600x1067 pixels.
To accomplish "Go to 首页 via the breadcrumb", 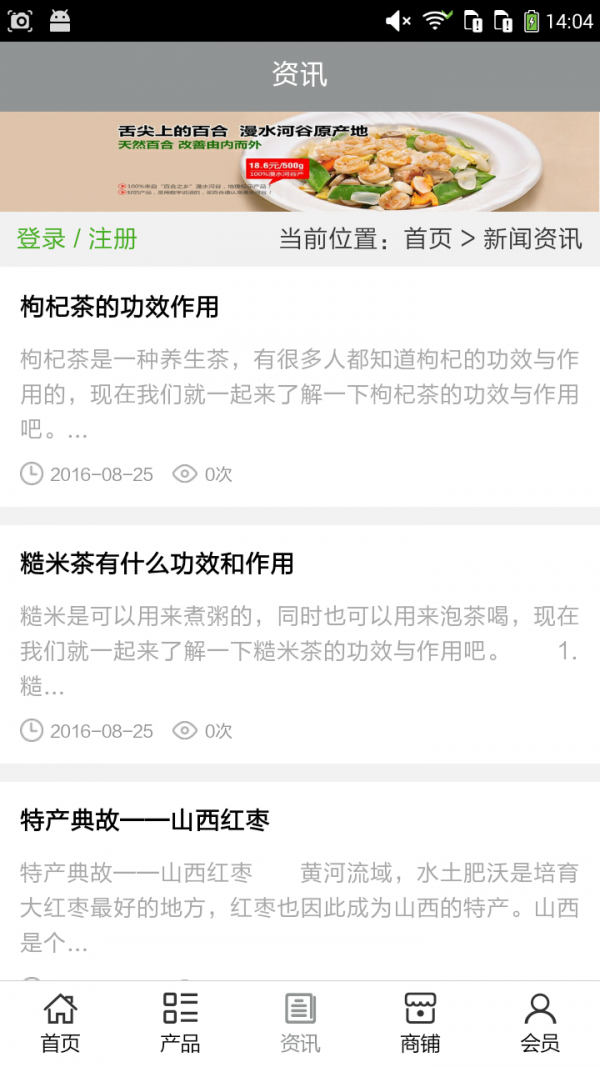I will pyautogui.click(x=427, y=239).
